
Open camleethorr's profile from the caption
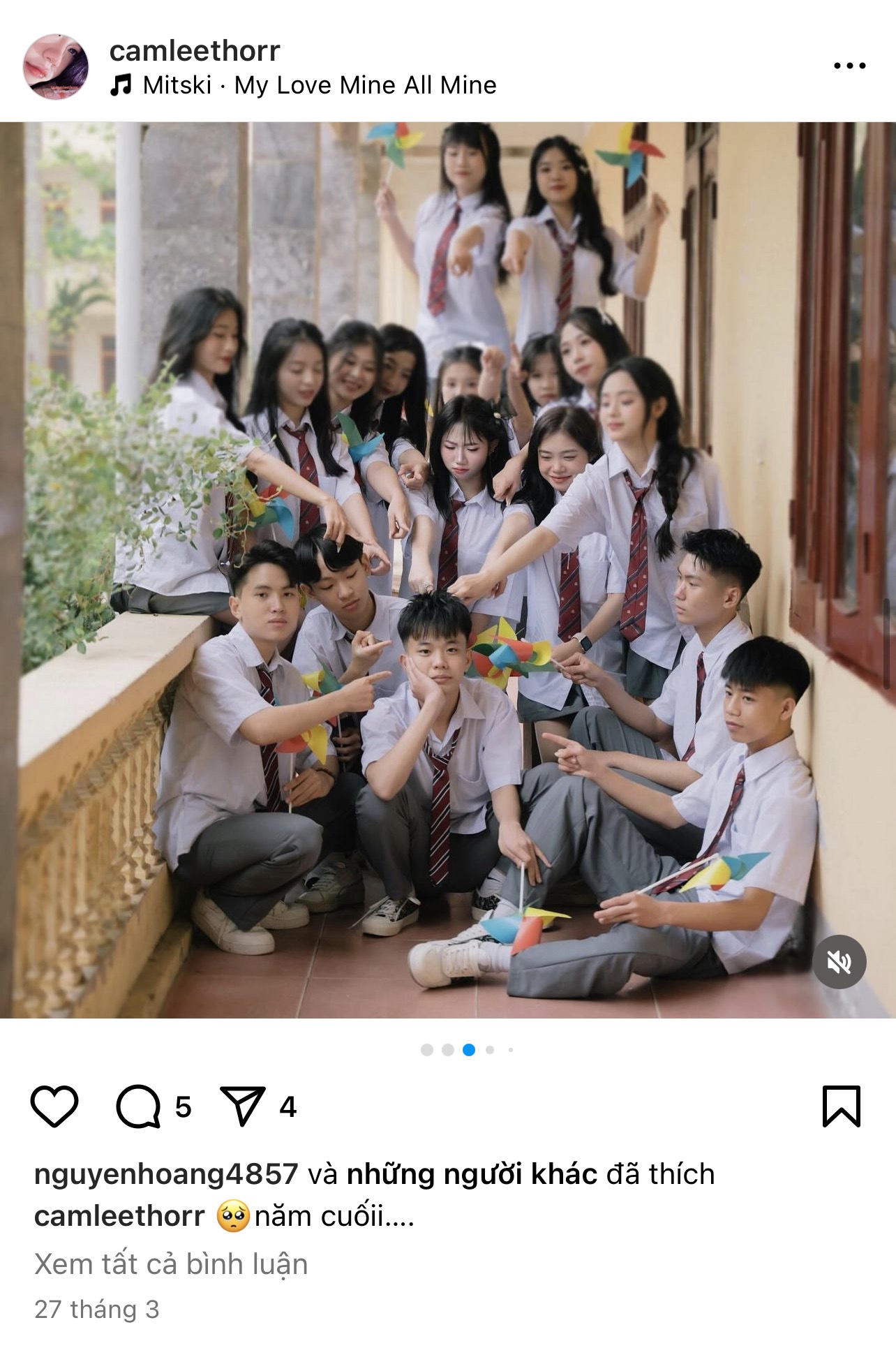pyautogui.click(x=119, y=1217)
